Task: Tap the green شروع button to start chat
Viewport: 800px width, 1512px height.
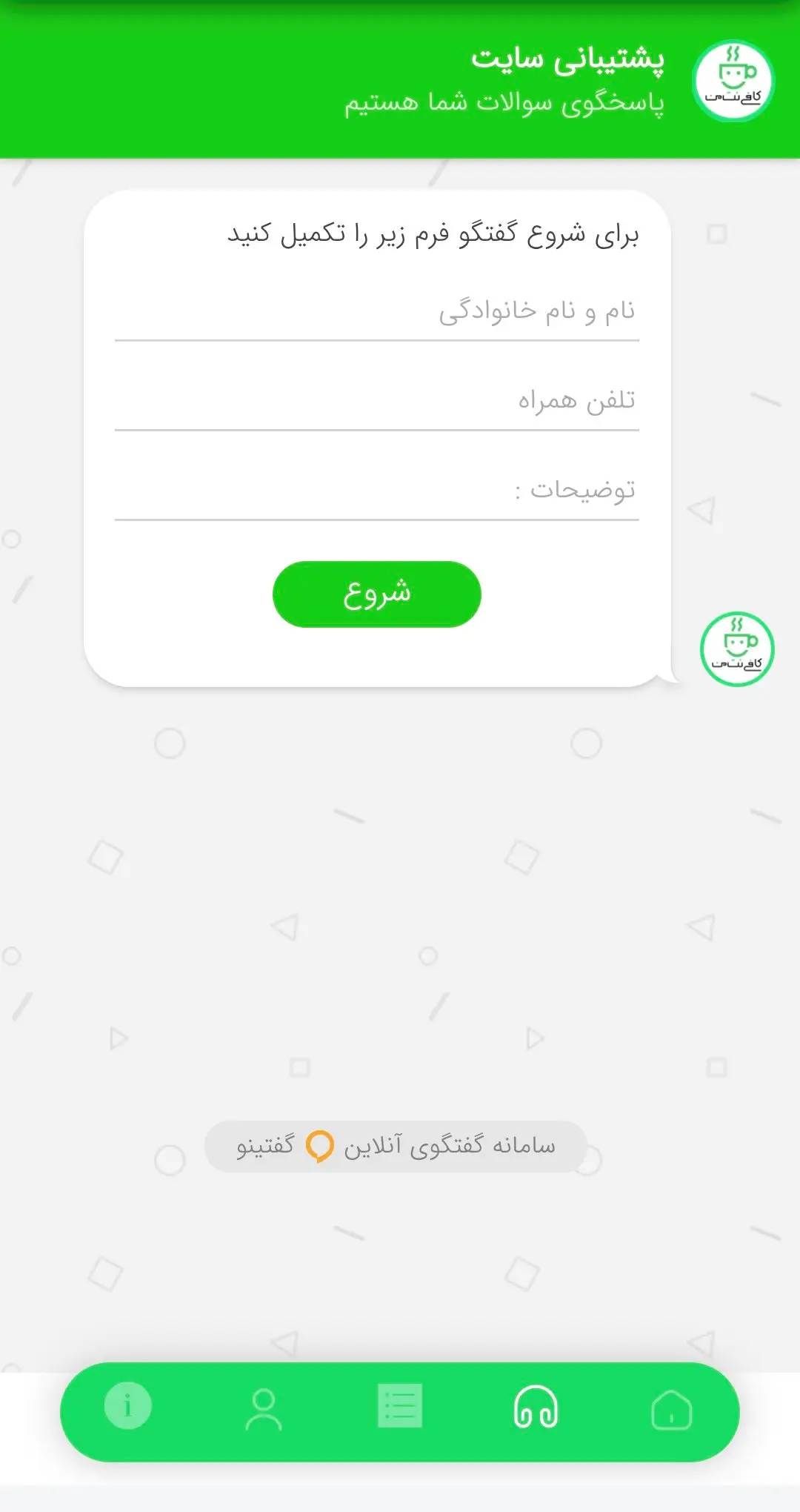Action: [x=376, y=594]
